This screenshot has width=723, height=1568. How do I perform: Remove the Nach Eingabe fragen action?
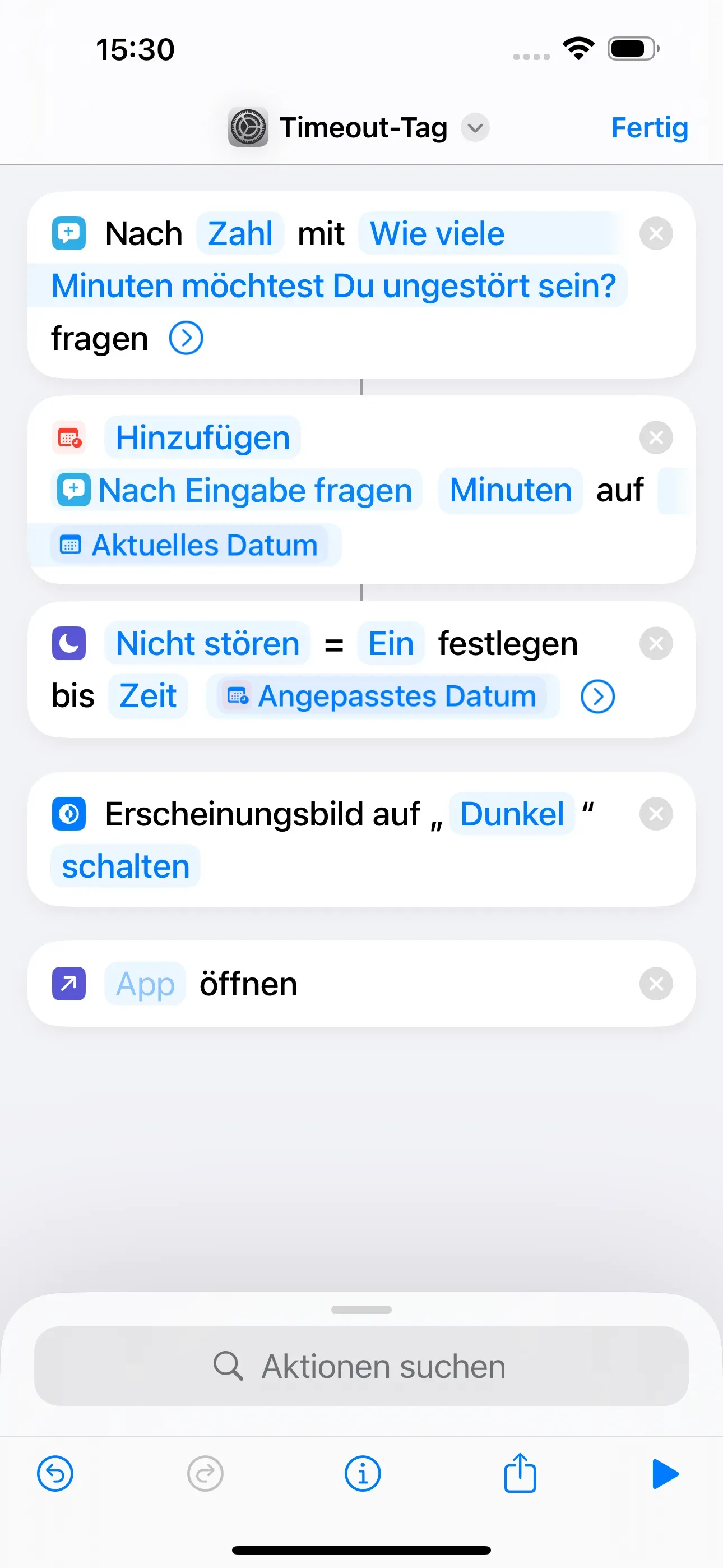pyautogui.click(x=655, y=233)
